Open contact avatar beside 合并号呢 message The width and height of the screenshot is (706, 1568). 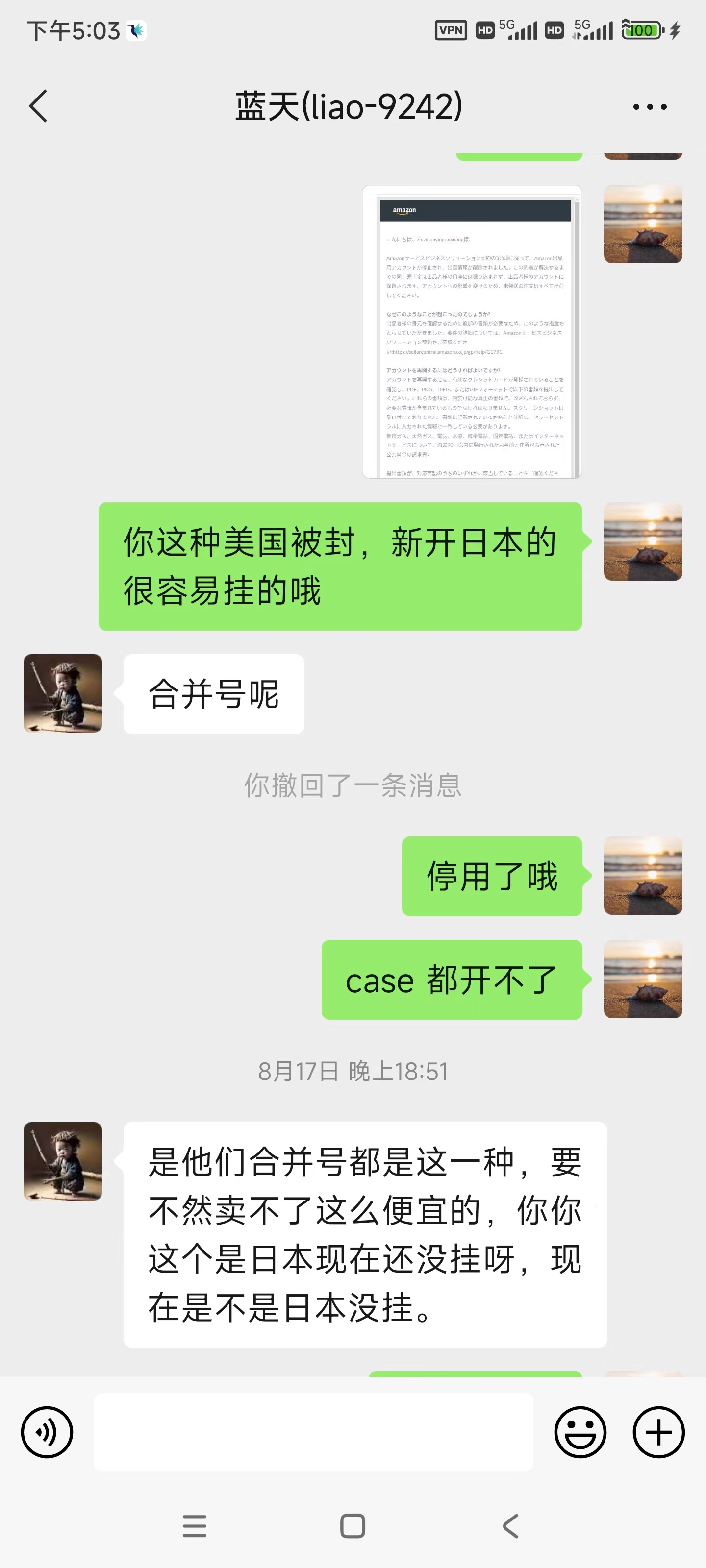(63, 693)
